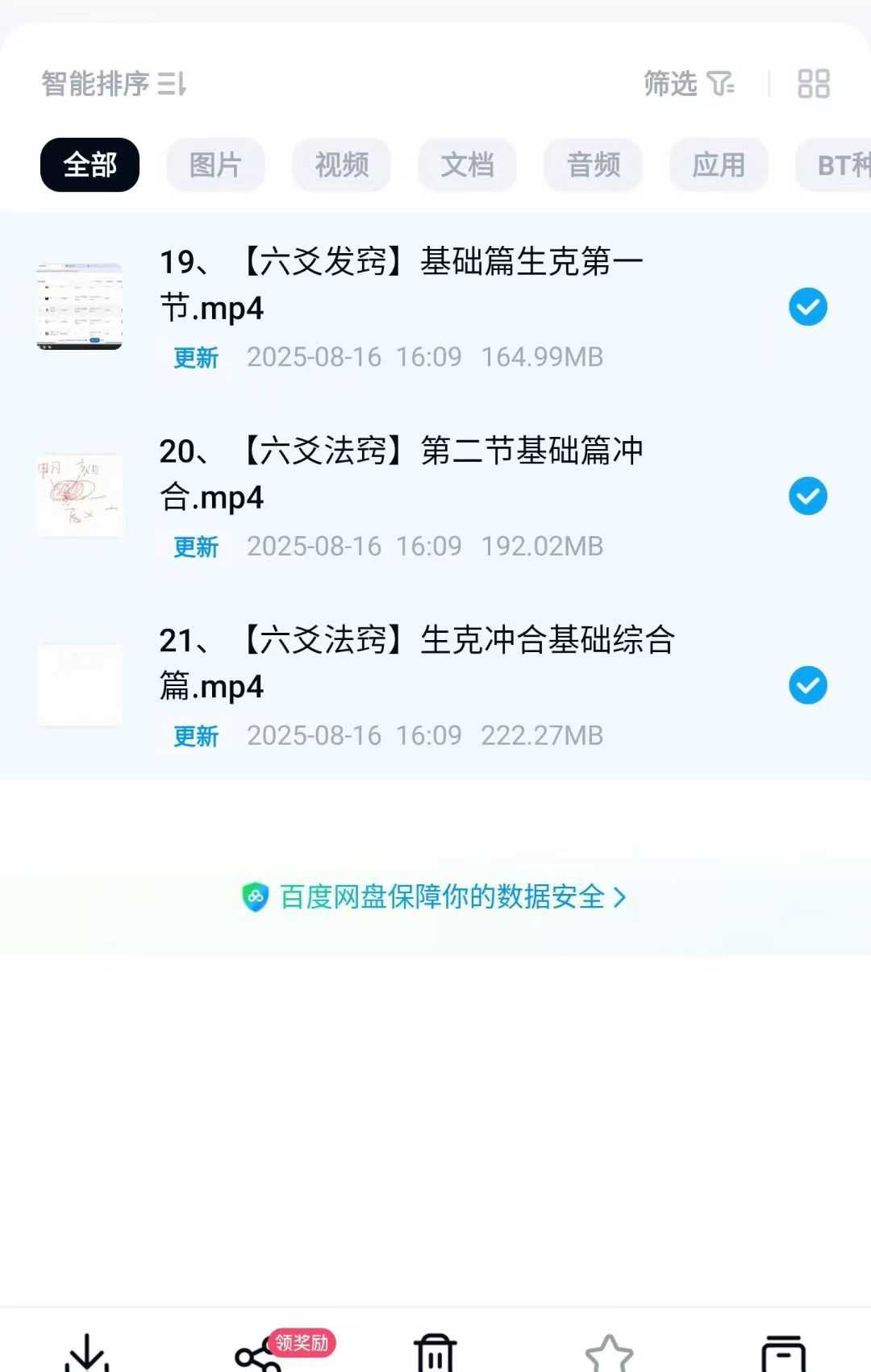
Task: Switch to the 应用 category
Action: tap(719, 165)
